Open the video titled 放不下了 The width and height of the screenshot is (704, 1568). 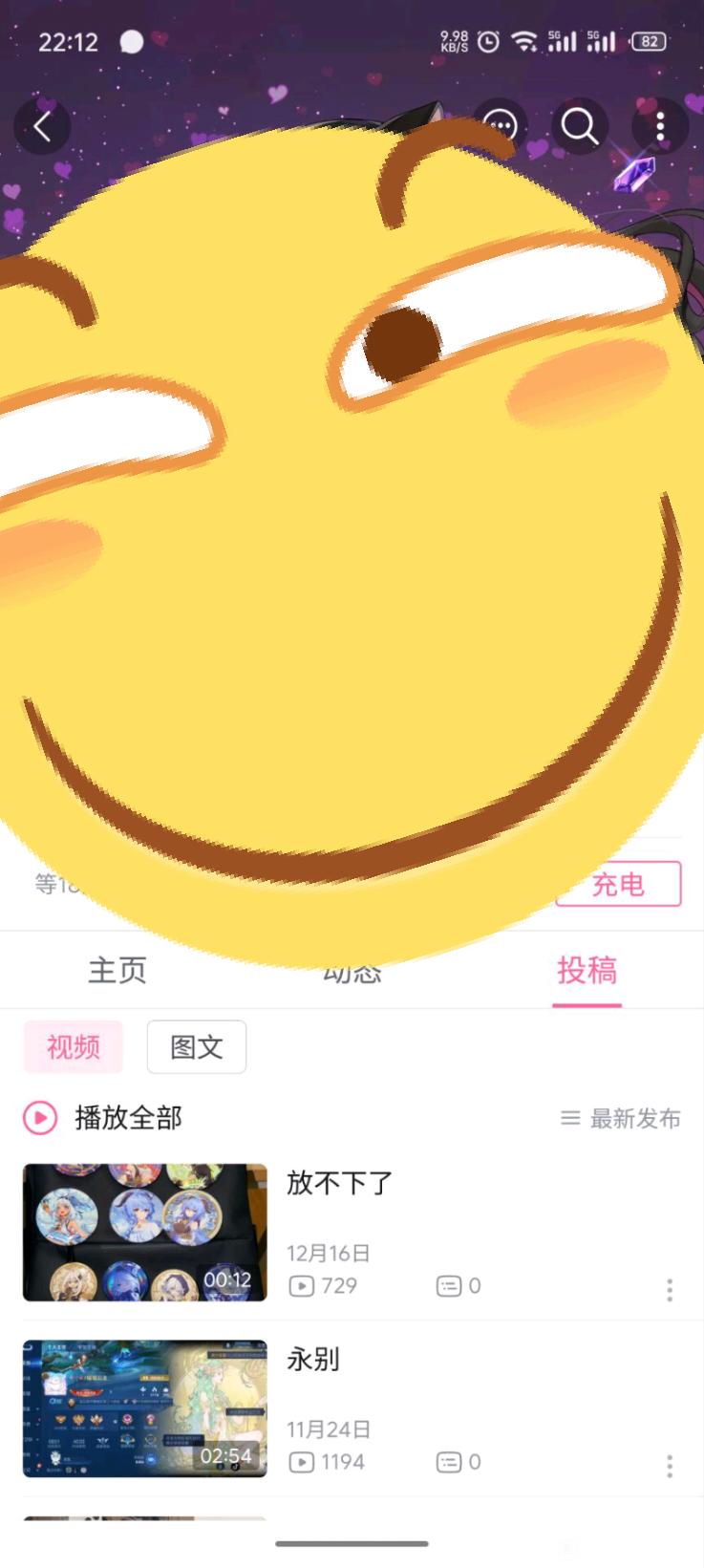339,1183
